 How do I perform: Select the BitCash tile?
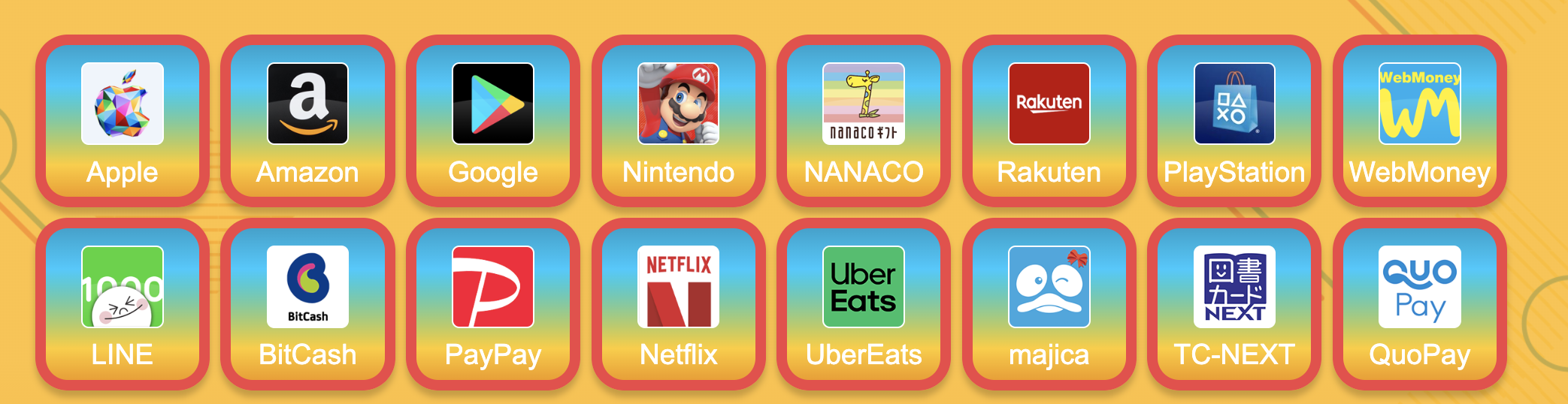(x=307, y=303)
